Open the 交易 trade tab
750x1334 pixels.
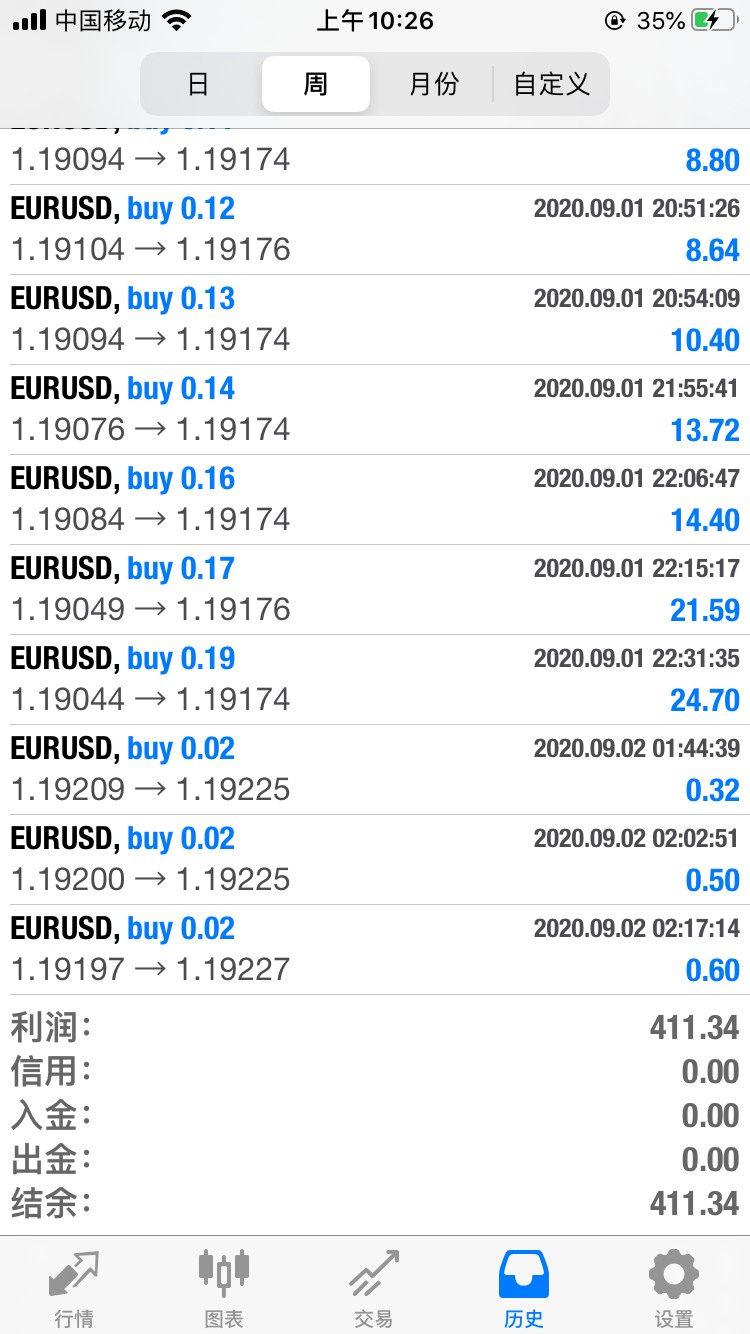point(374,1289)
